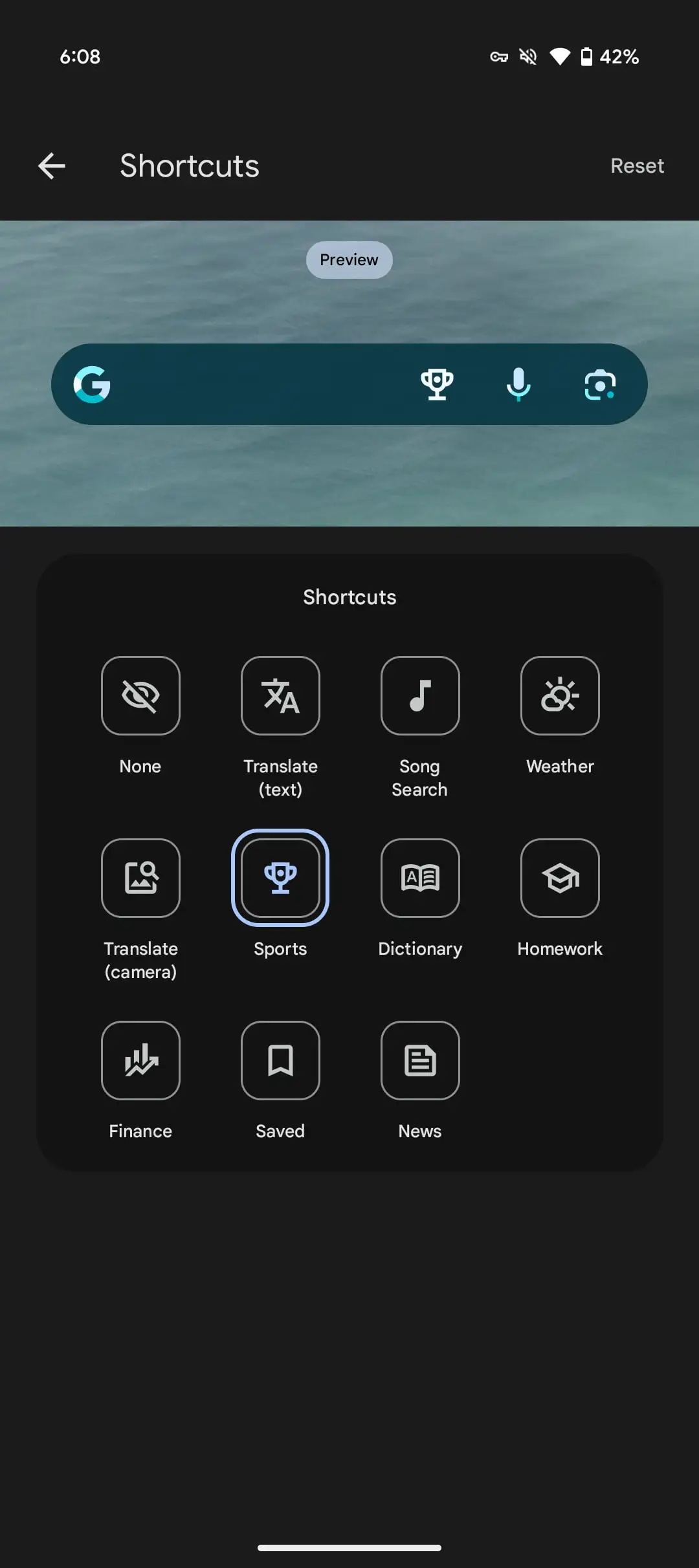
Task: Pick the News shortcut
Action: [x=420, y=1061]
